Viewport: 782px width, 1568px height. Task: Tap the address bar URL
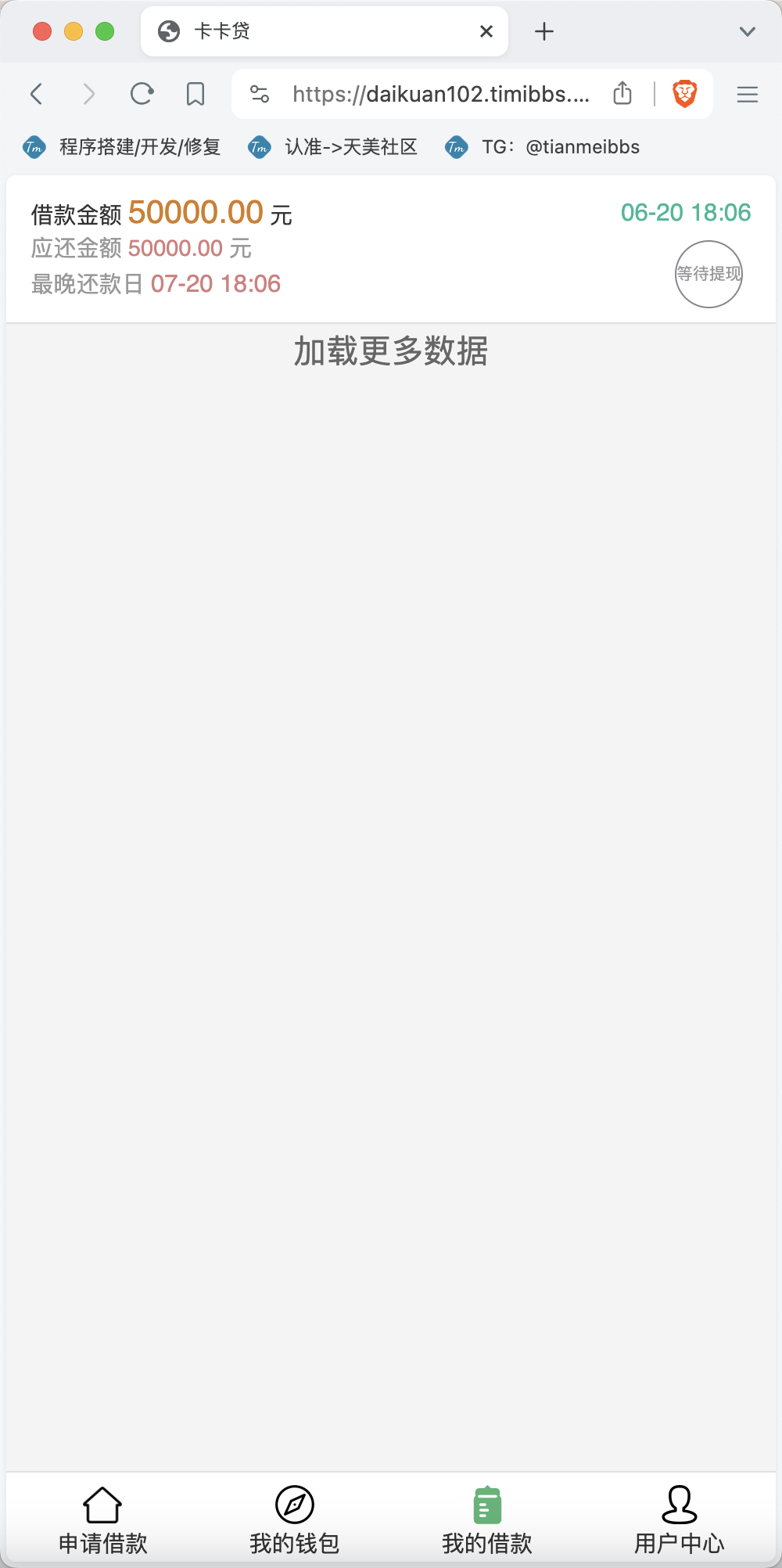[x=441, y=94]
